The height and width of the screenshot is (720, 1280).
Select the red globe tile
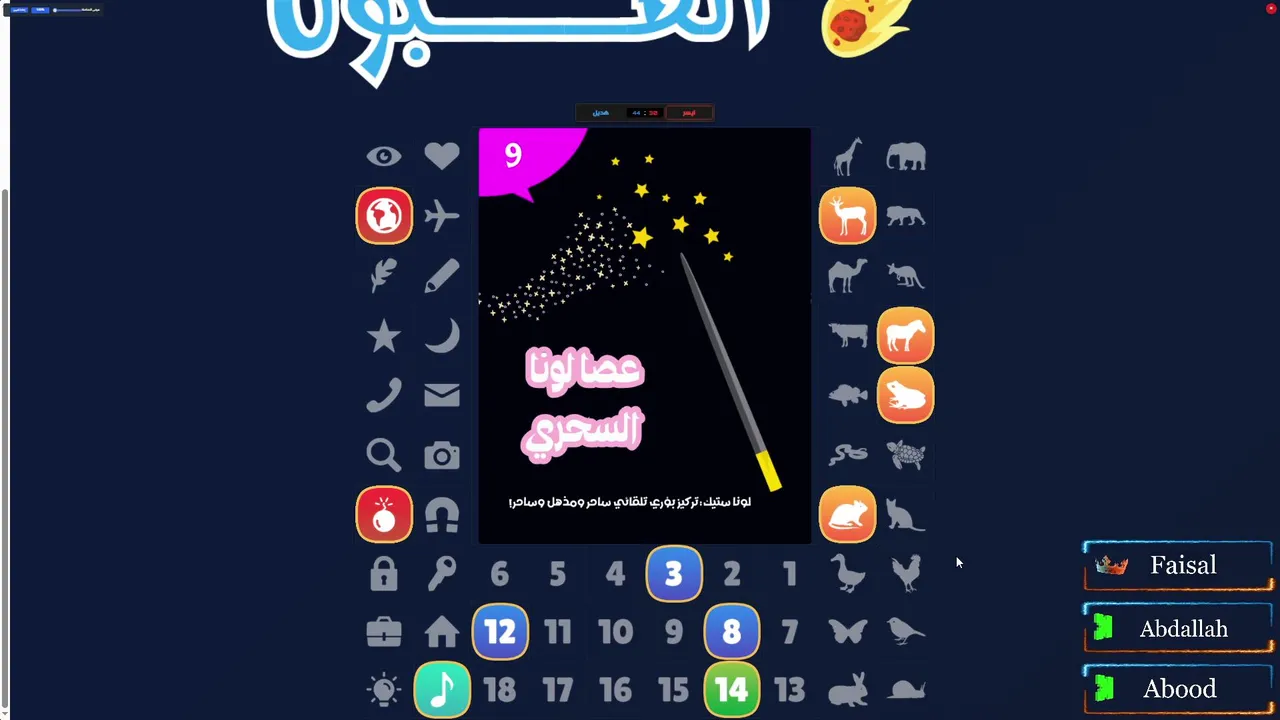pyautogui.click(x=384, y=215)
